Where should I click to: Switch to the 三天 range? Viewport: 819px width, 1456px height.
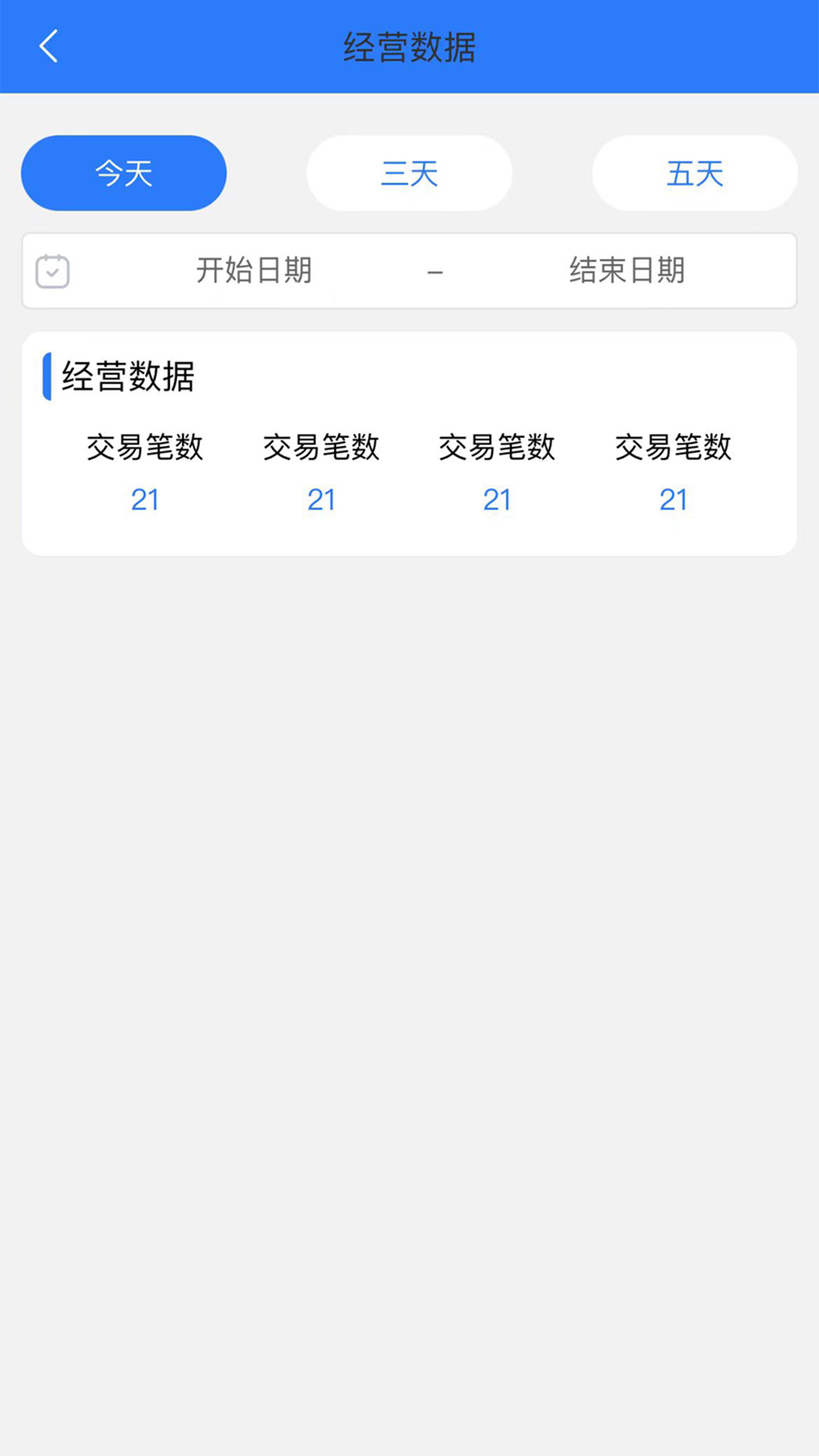pyautogui.click(x=409, y=173)
